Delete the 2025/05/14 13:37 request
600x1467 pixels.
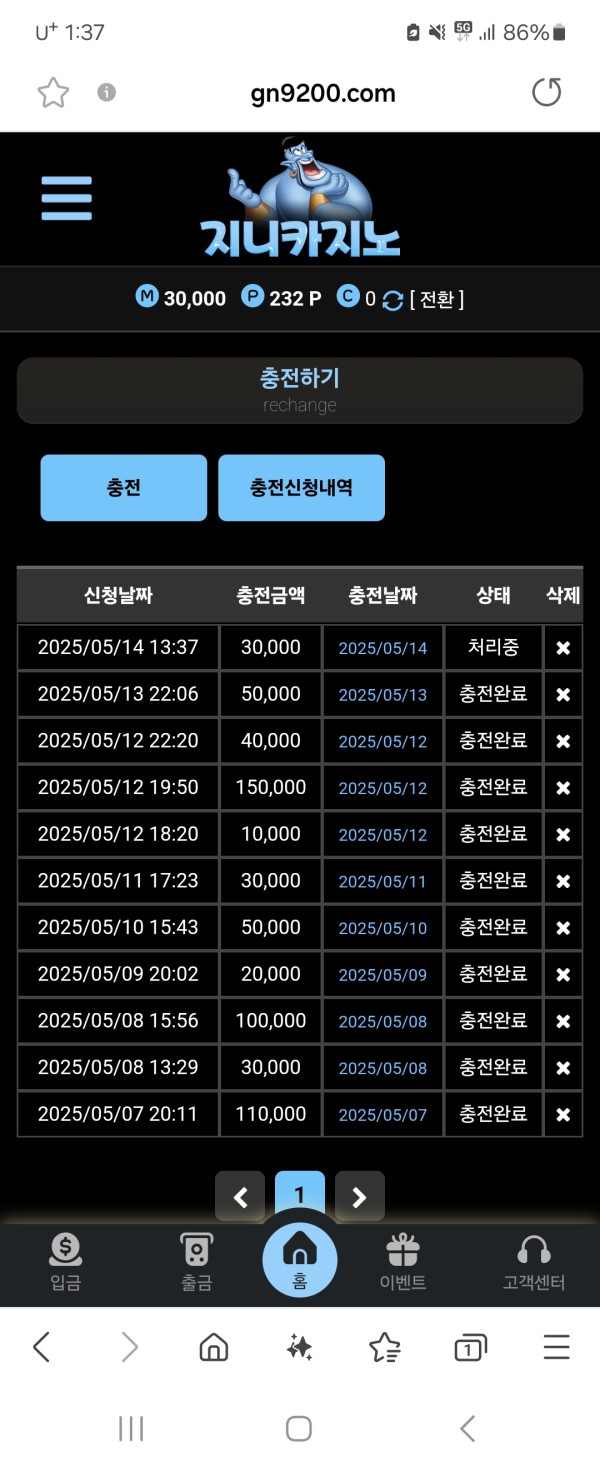pos(562,648)
